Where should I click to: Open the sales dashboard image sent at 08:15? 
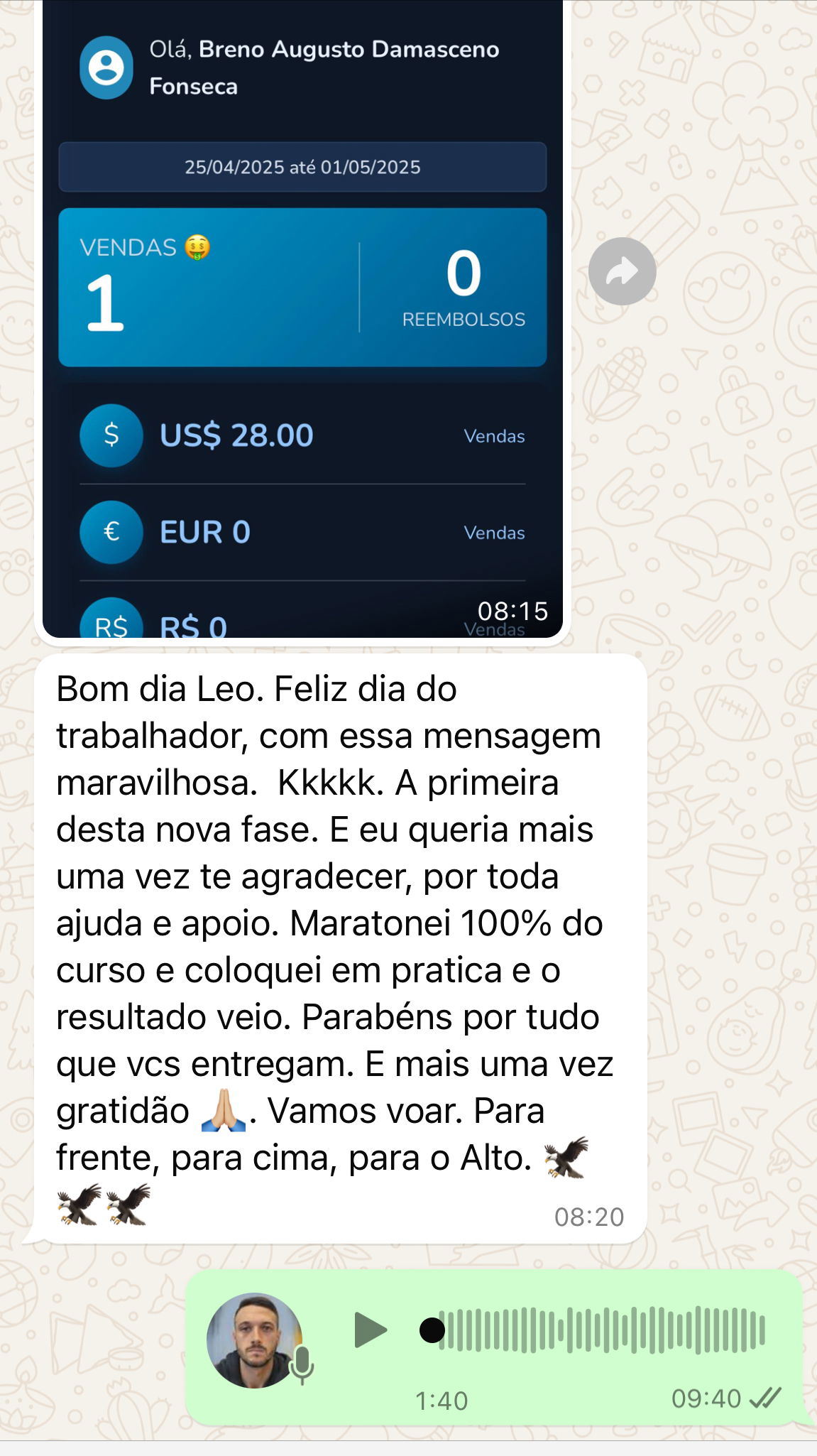302,320
